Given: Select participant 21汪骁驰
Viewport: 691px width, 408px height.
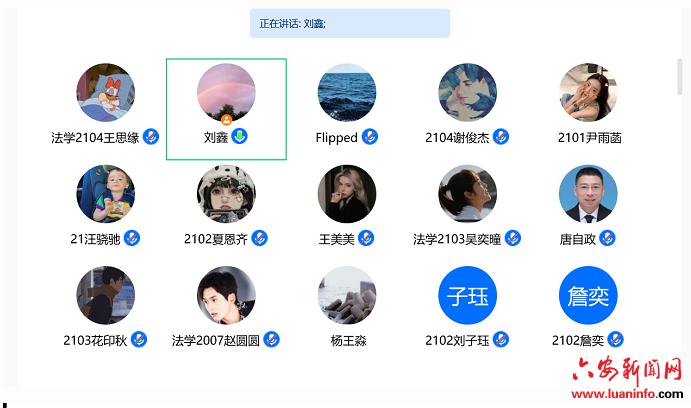Looking at the screenshot, I should [x=106, y=194].
